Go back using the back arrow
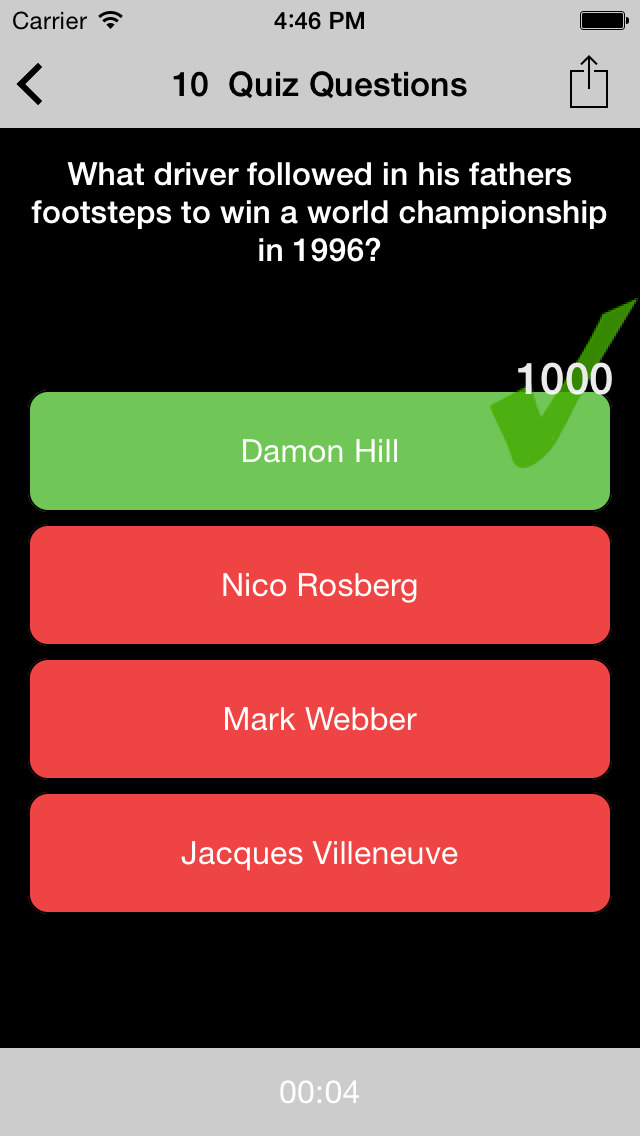 click(x=31, y=84)
